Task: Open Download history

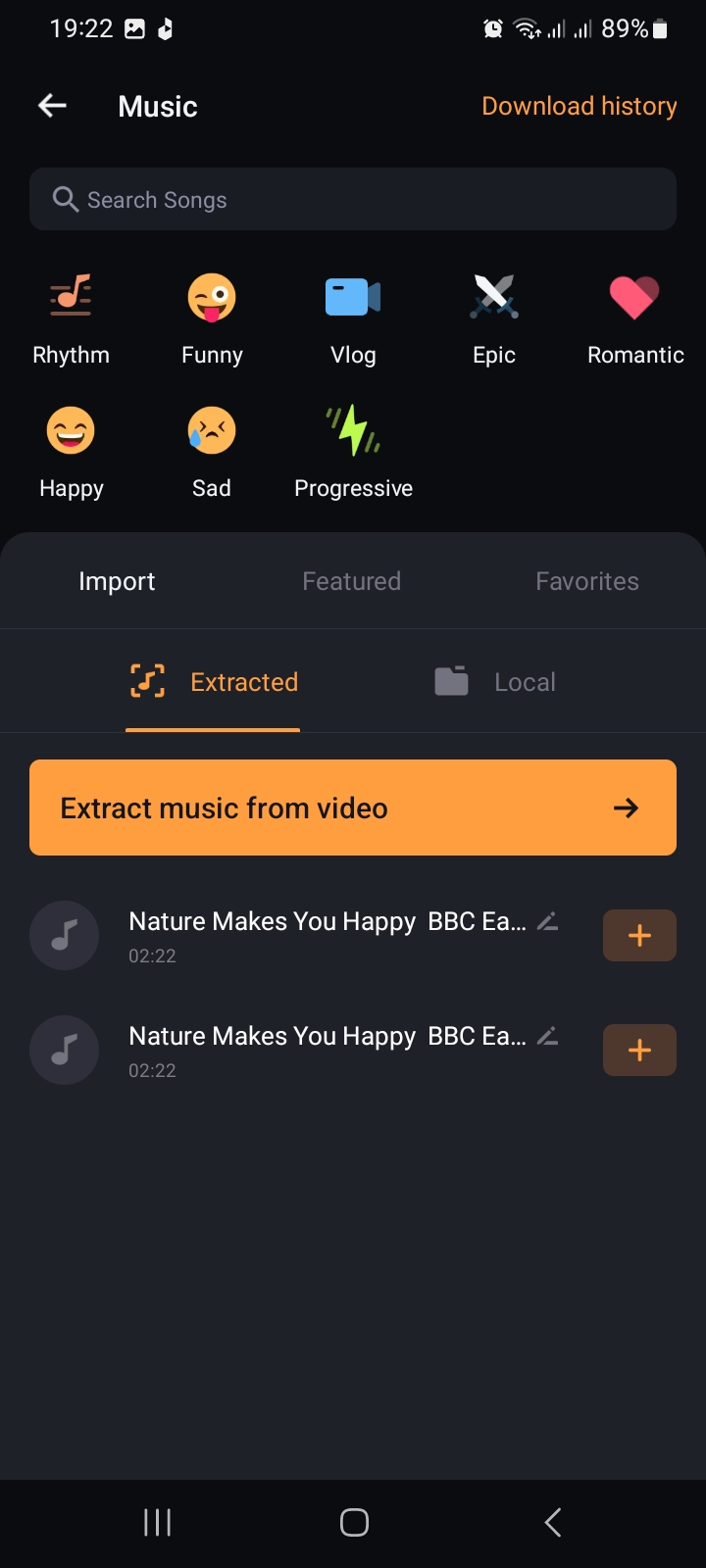Action: click(x=579, y=106)
